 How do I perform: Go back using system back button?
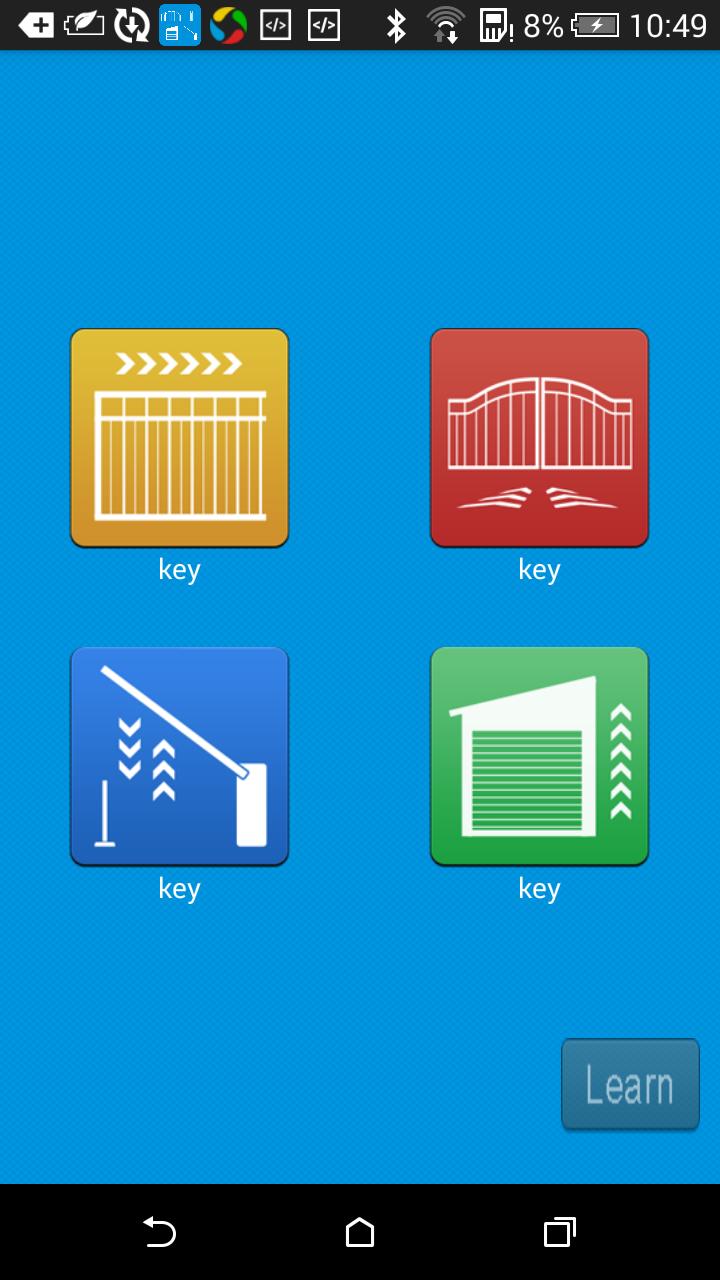coord(159,1232)
